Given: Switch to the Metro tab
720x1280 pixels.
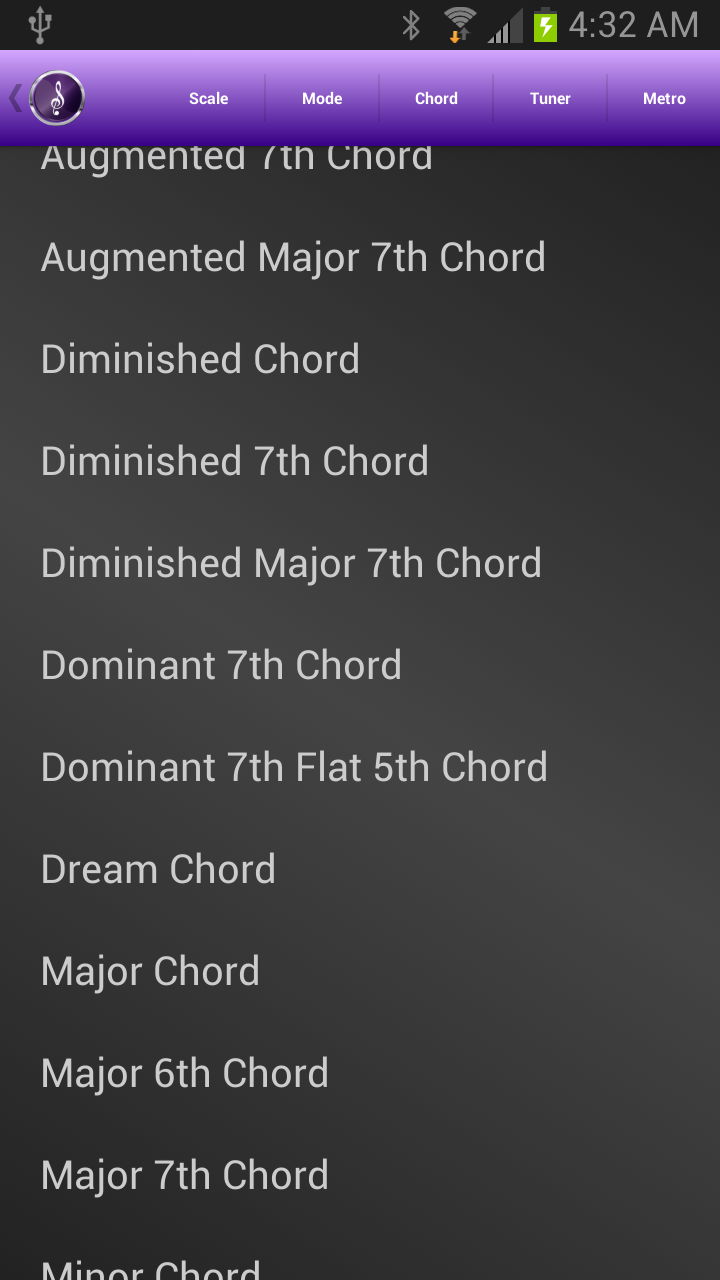Looking at the screenshot, I should 664,98.
